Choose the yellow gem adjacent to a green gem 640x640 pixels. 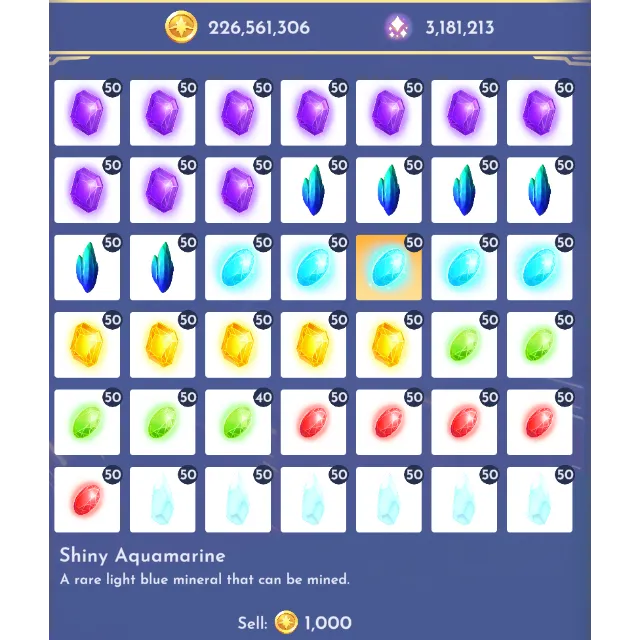[x=388, y=345]
